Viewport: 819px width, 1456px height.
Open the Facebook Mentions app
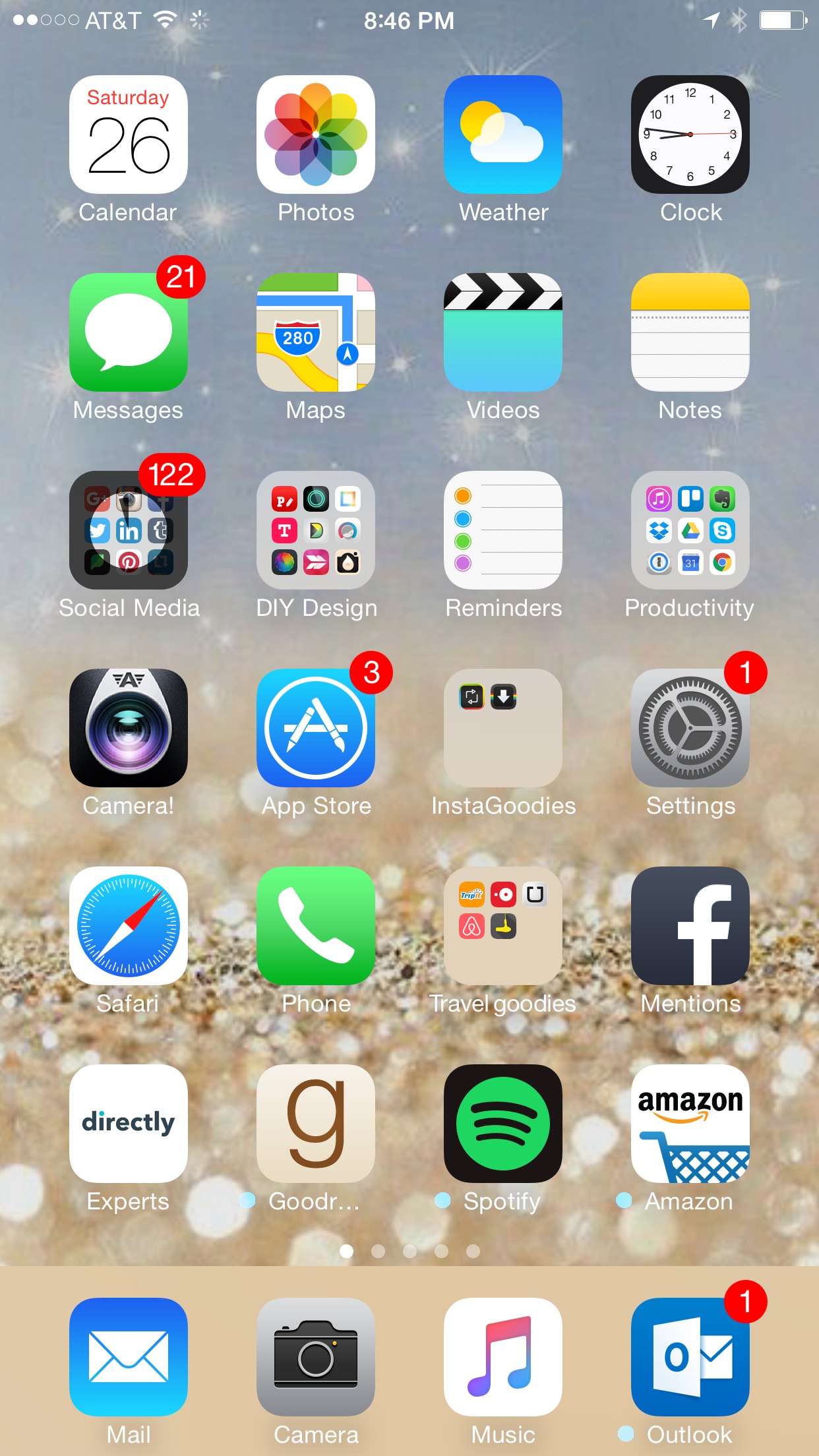(x=690, y=926)
